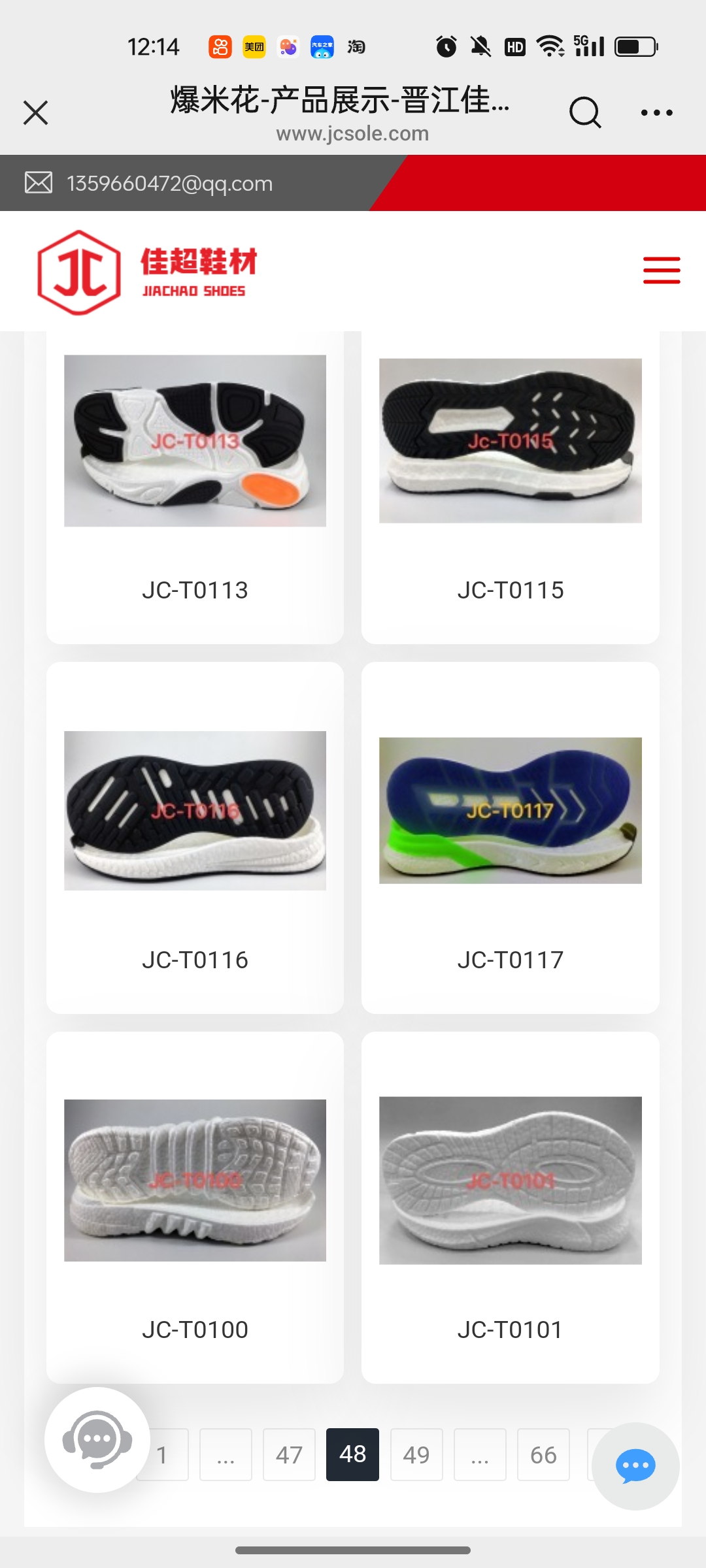Open the blue chat bubble button
706x1568 pixels.
pyautogui.click(x=635, y=1466)
